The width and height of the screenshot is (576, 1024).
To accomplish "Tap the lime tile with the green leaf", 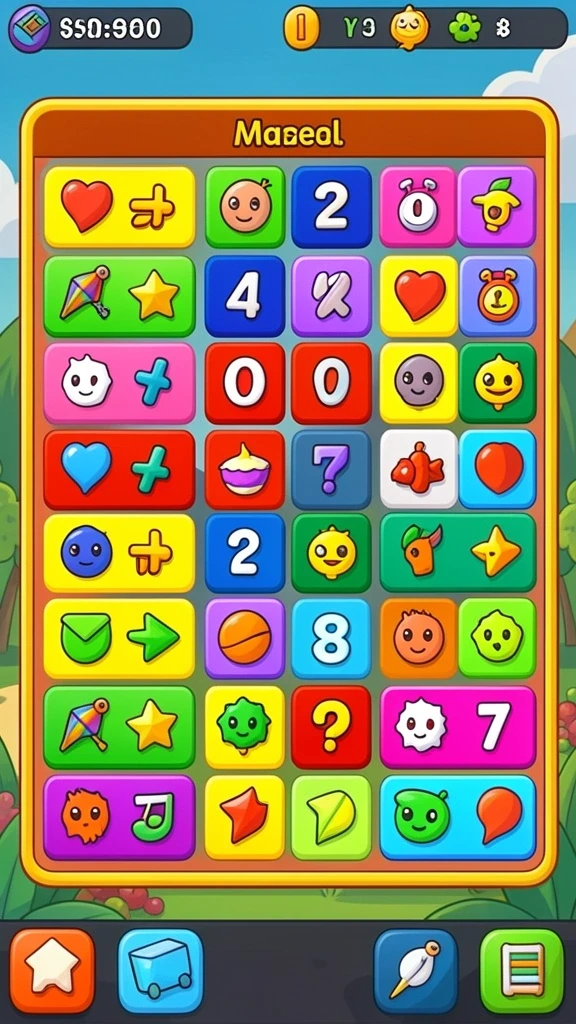I will (331, 816).
